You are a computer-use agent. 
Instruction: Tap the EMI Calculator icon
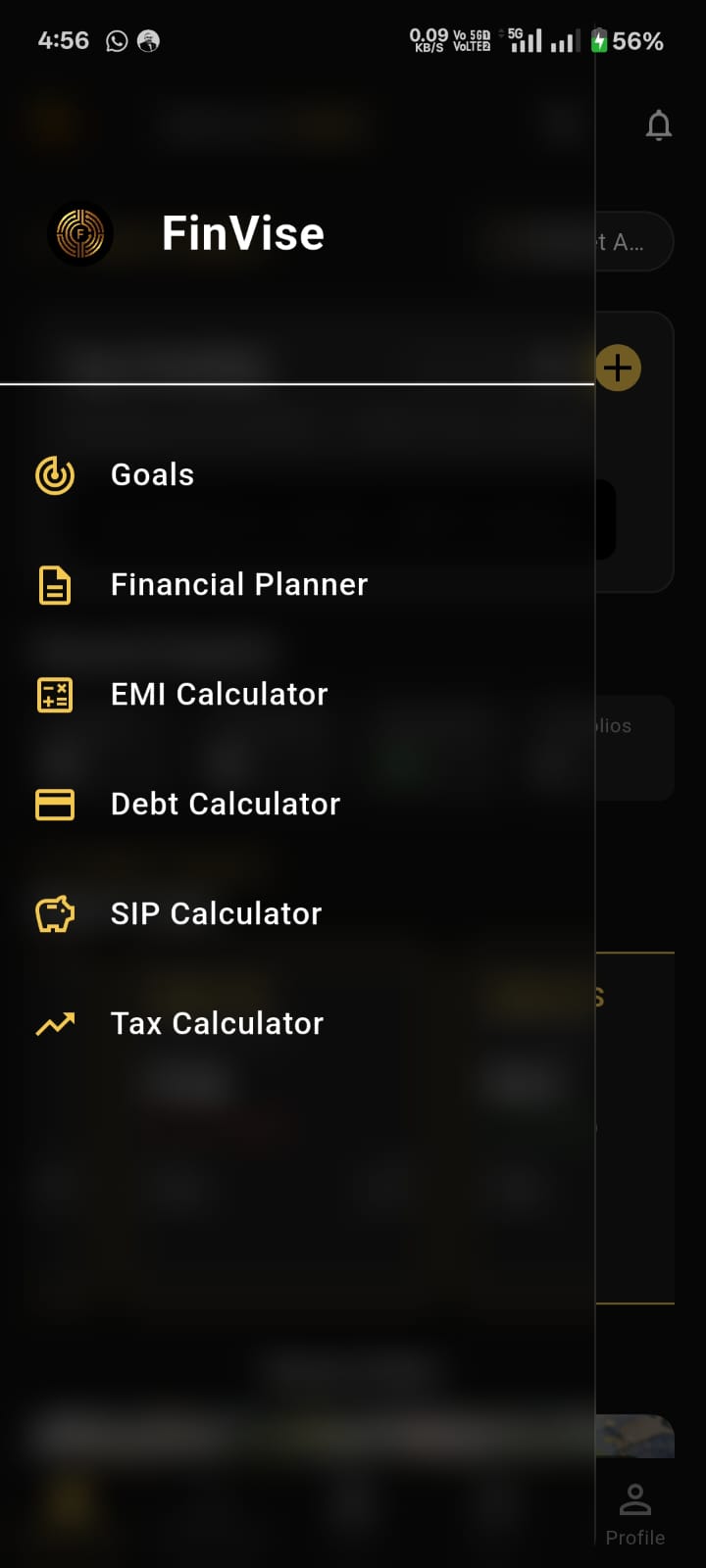[x=55, y=694]
